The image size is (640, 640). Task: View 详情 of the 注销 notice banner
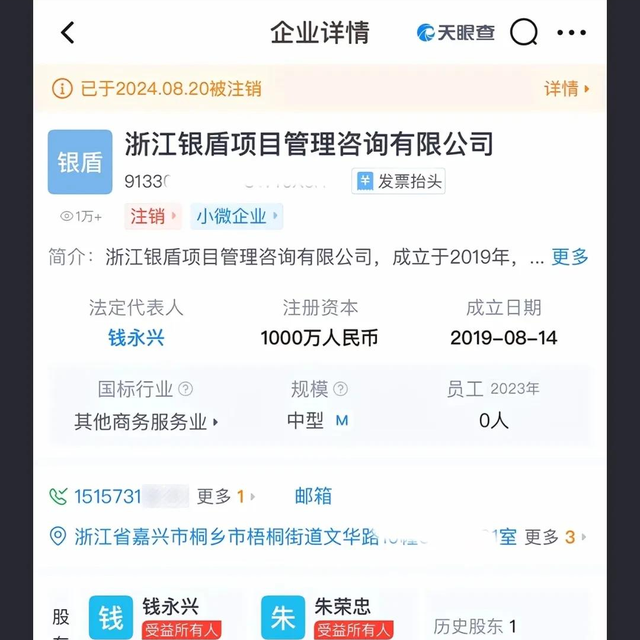567,88
